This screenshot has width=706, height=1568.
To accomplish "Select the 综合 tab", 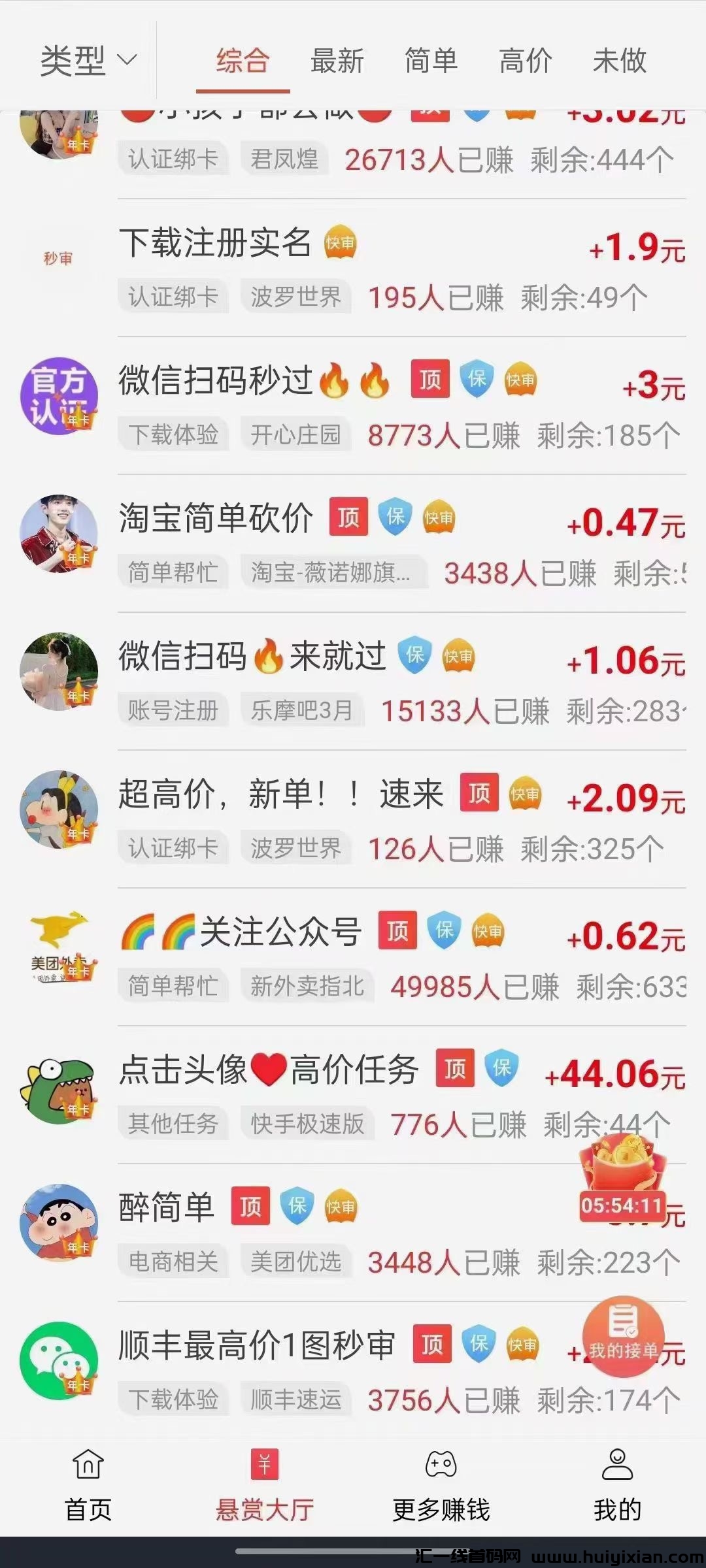I will (243, 61).
